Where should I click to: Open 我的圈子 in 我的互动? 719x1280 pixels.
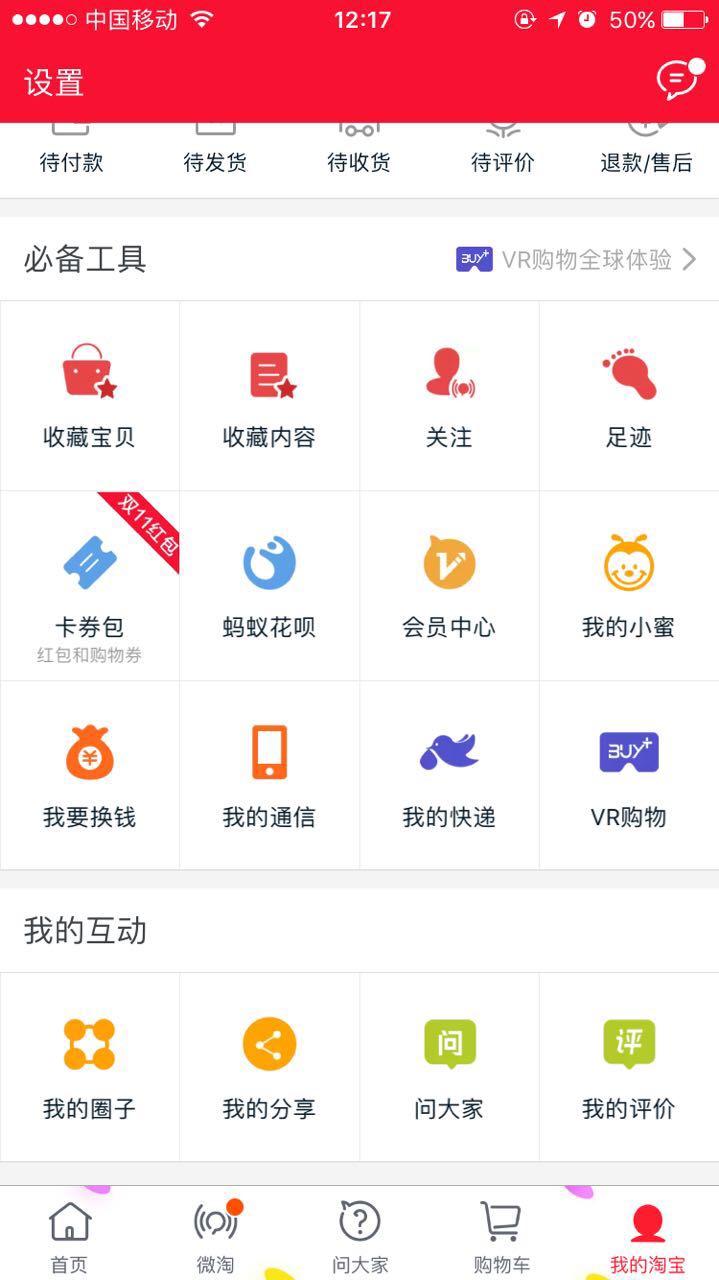coord(90,1067)
